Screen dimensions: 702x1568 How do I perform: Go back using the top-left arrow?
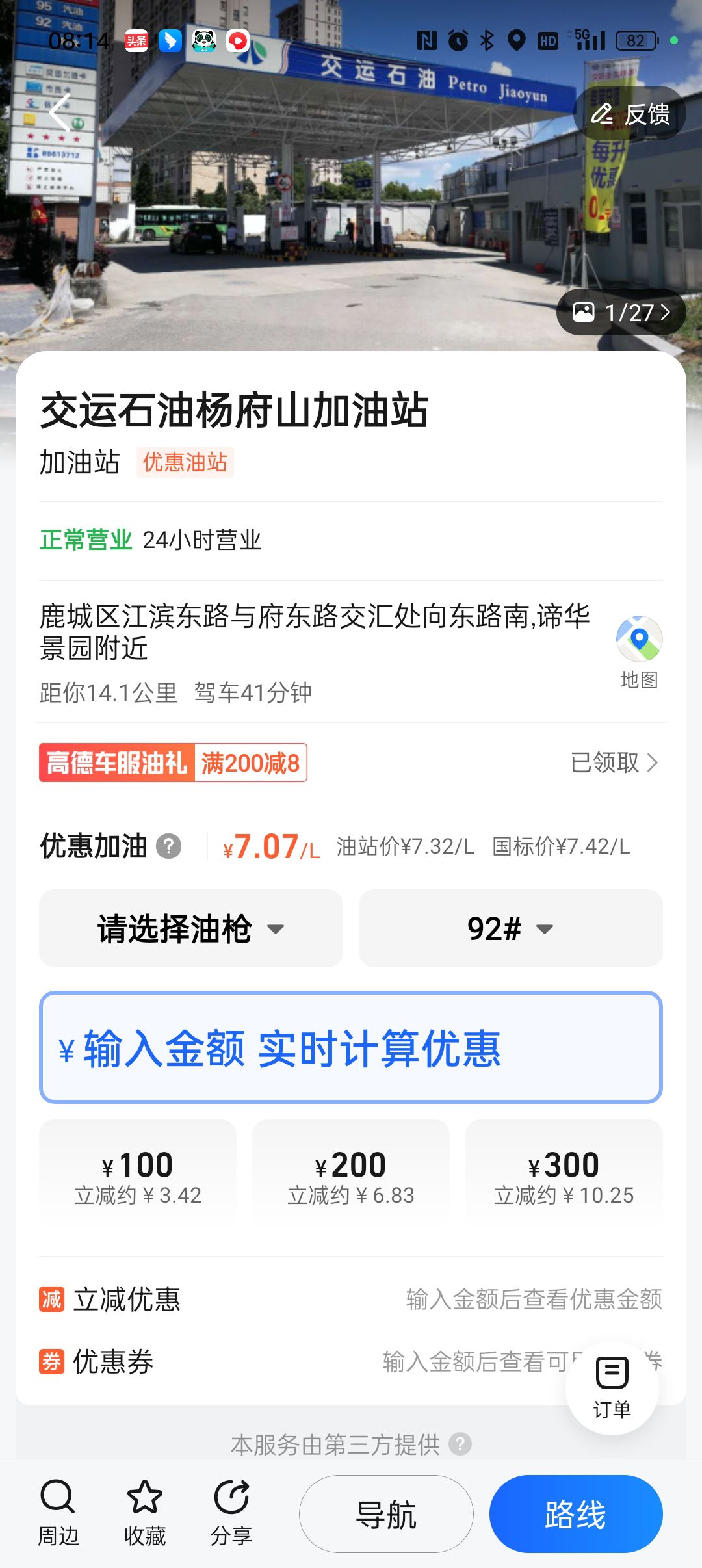coord(60,113)
